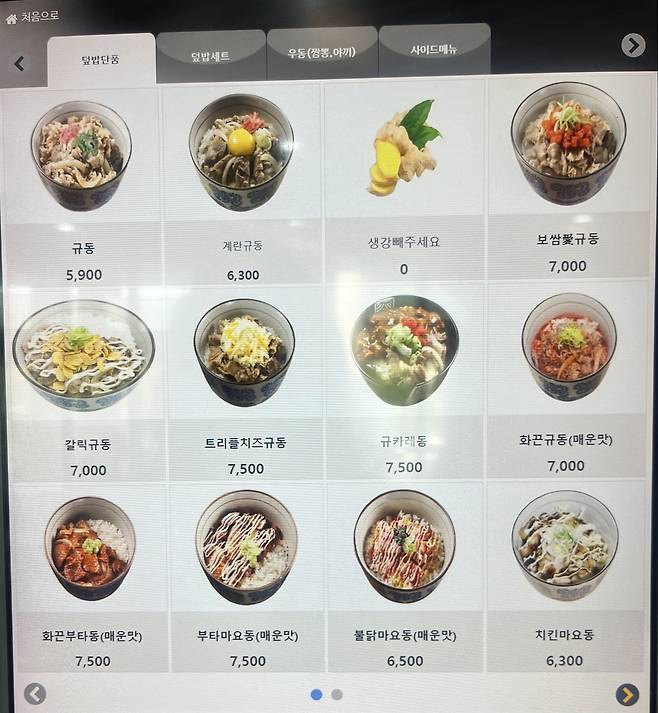
Task: Select the 갈릭규동 item
Action: click(x=84, y=381)
